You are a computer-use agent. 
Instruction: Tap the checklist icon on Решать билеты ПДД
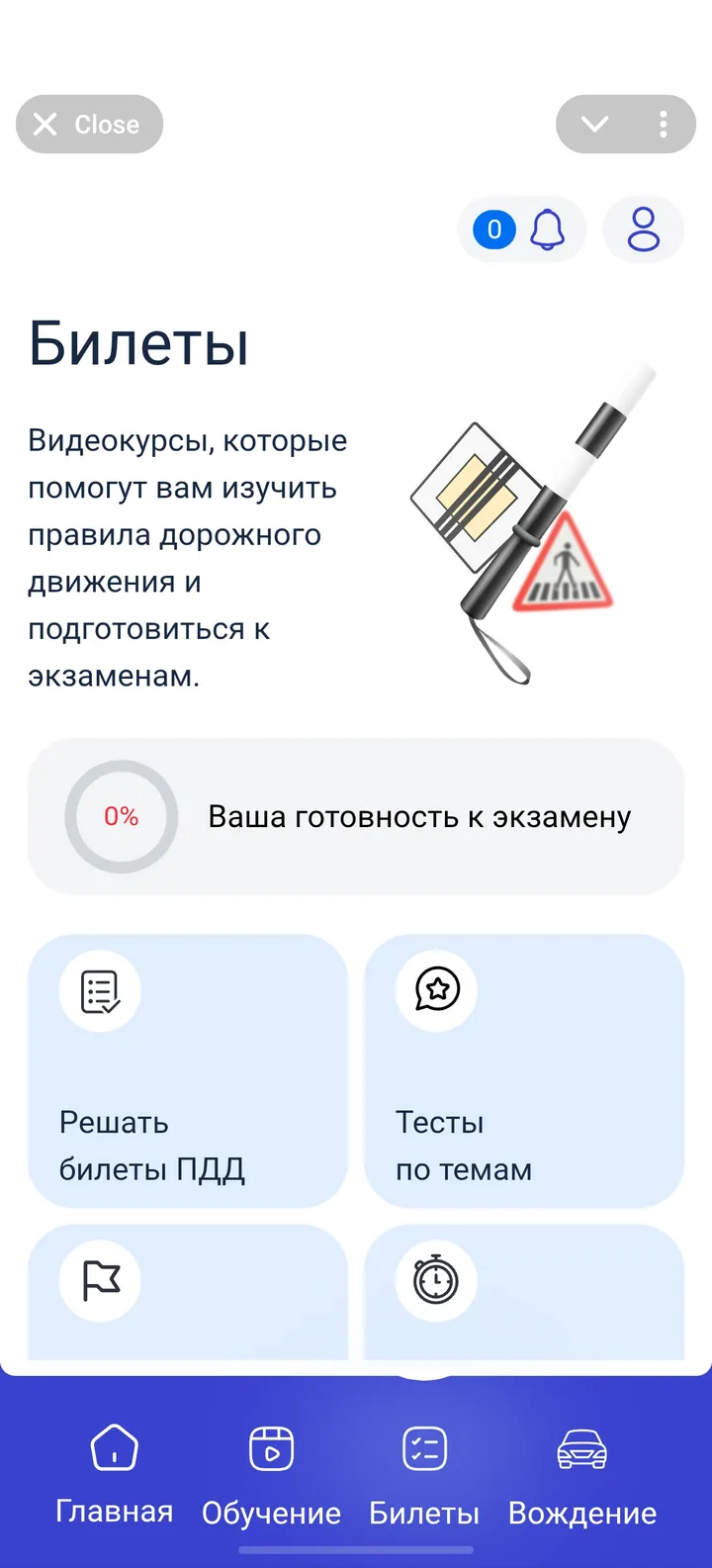click(x=98, y=991)
